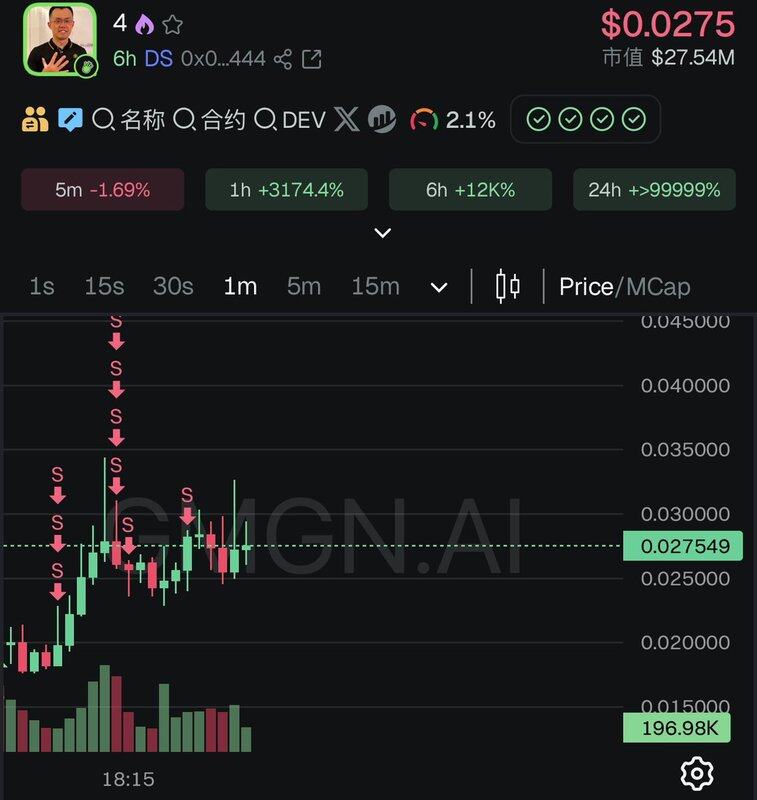Search DEV wallet
The image size is (757, 800).
click(x=290, y=120)
